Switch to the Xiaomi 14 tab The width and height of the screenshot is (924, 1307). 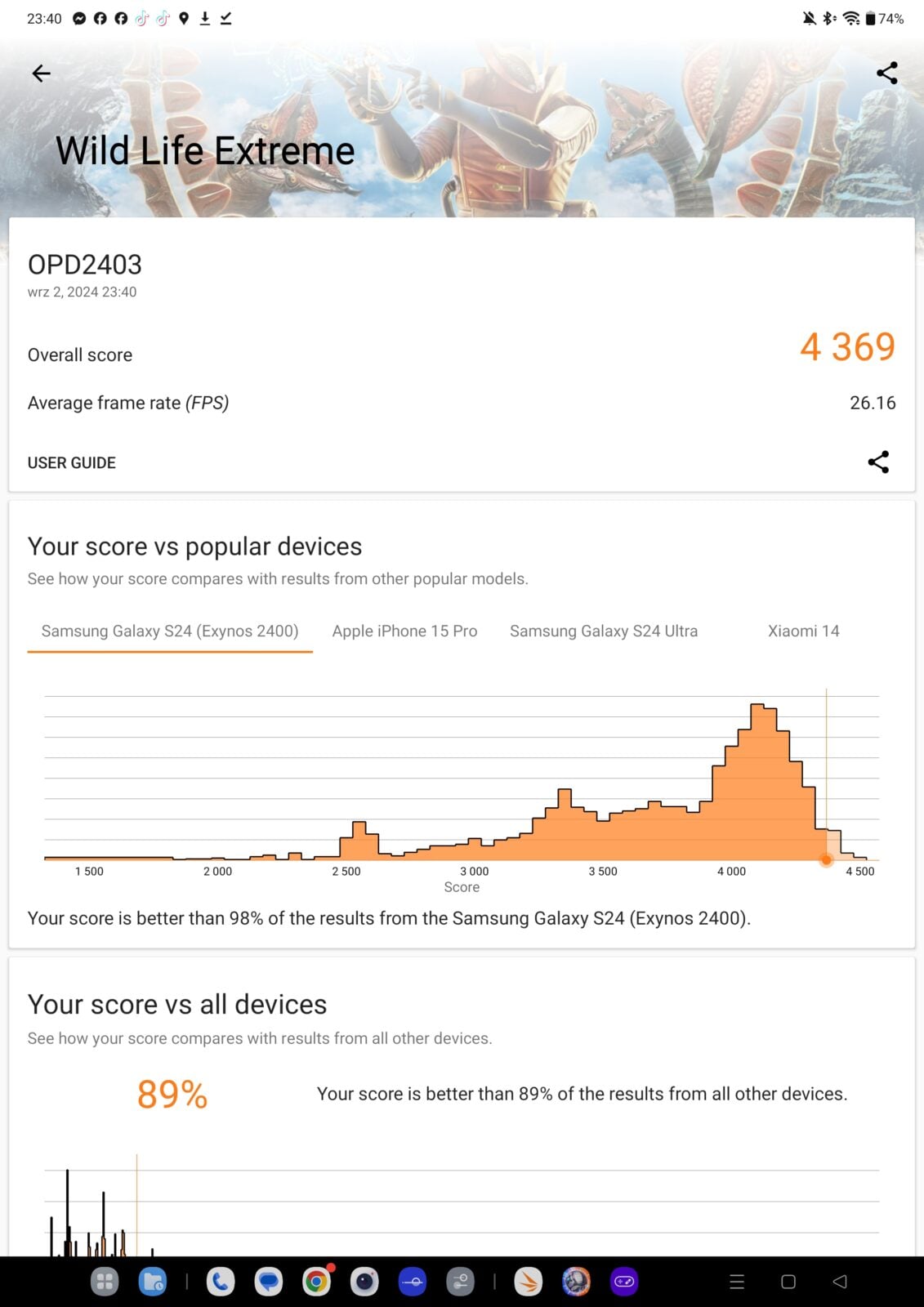[803, 631]
